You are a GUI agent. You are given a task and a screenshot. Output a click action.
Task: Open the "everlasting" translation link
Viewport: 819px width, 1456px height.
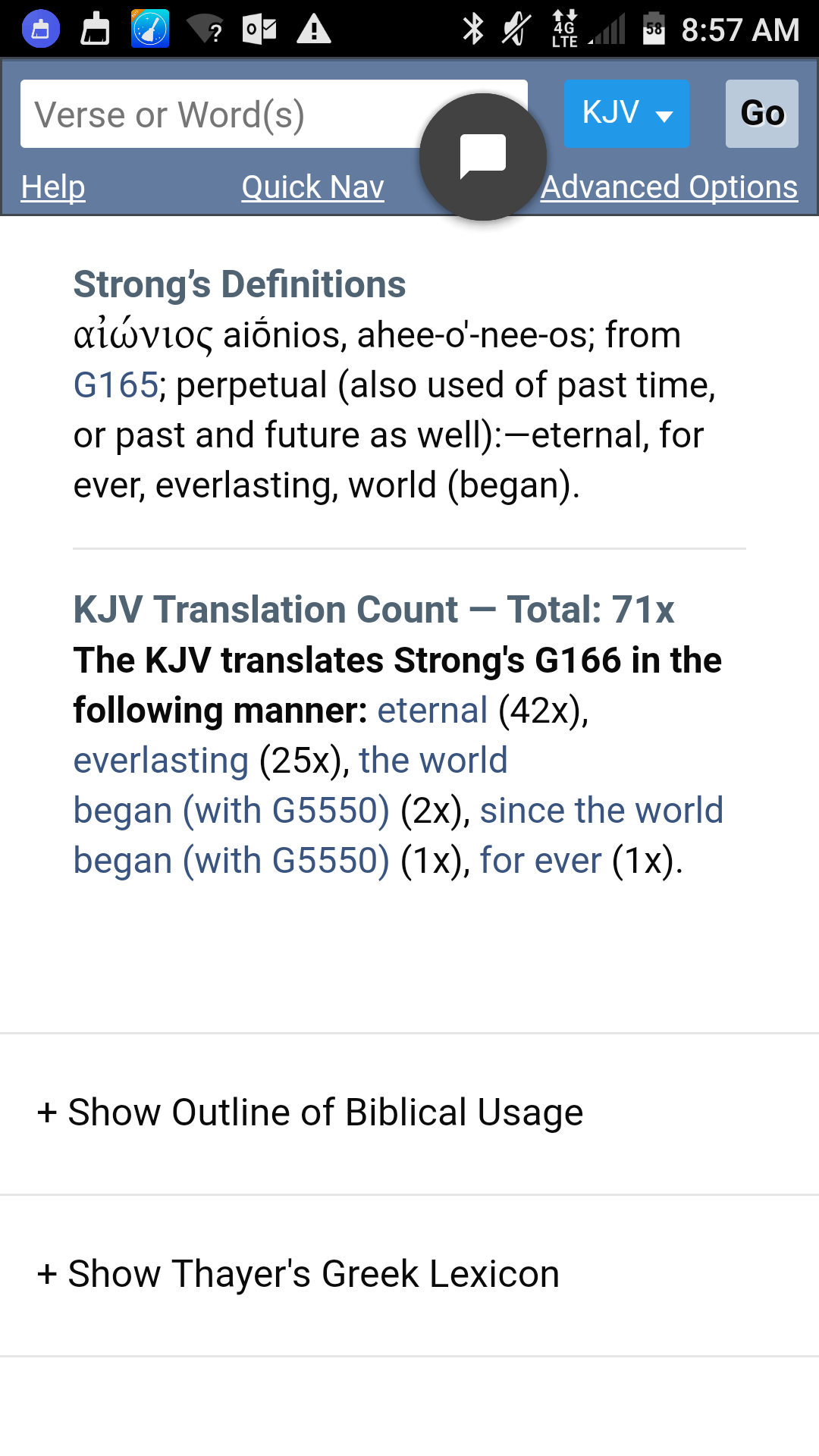click(161, 761)
